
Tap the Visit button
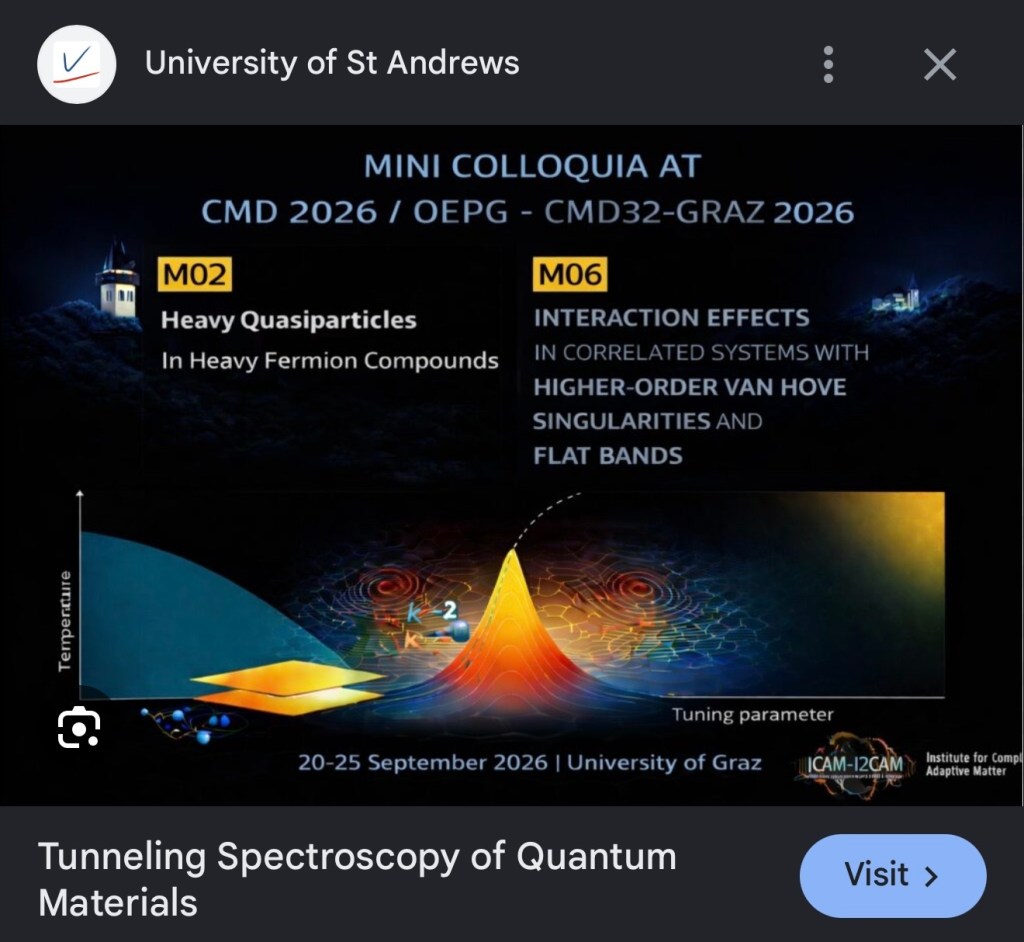tap(893, 875)
